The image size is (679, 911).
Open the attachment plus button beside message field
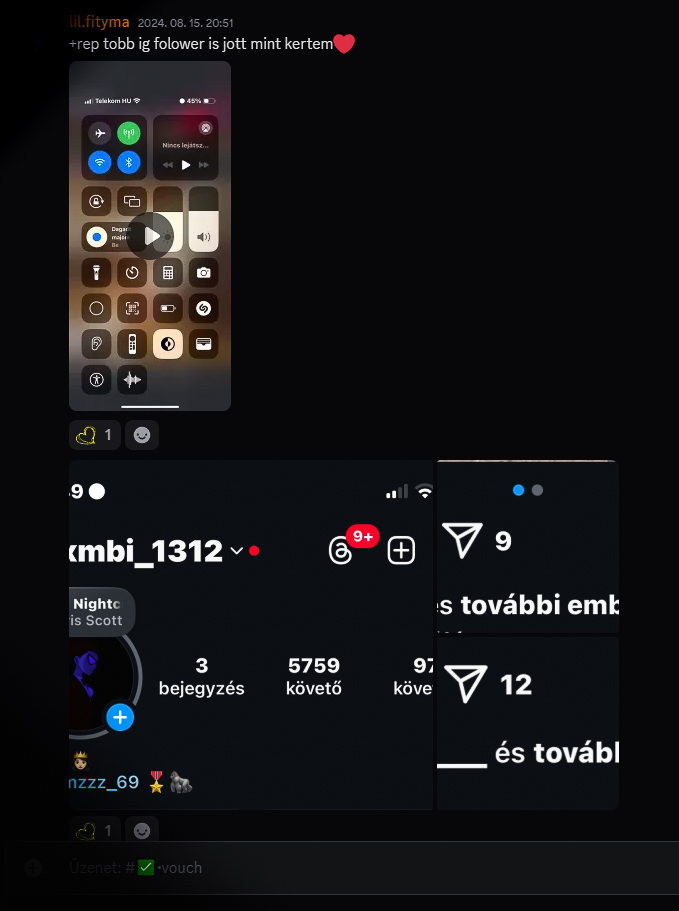(x=33, y=867)
